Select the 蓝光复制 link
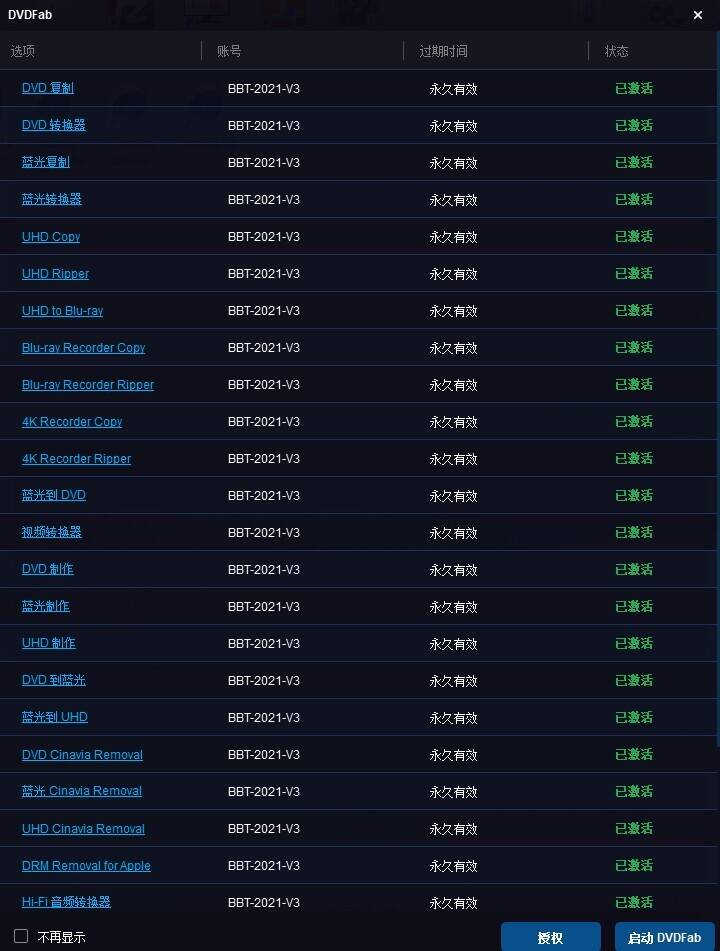 pos(46,162)
